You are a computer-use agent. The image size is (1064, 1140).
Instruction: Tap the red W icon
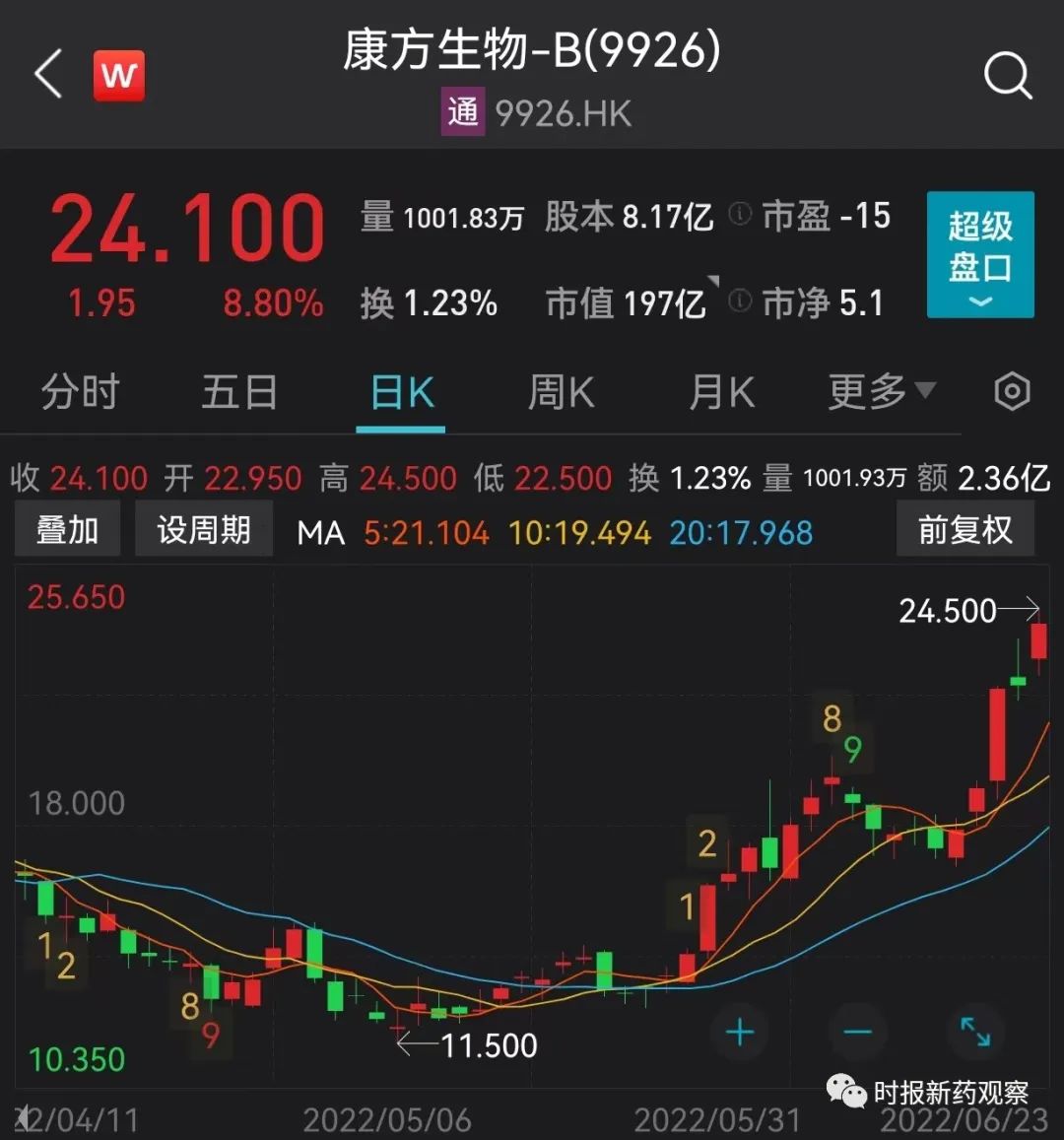point(119,75)
